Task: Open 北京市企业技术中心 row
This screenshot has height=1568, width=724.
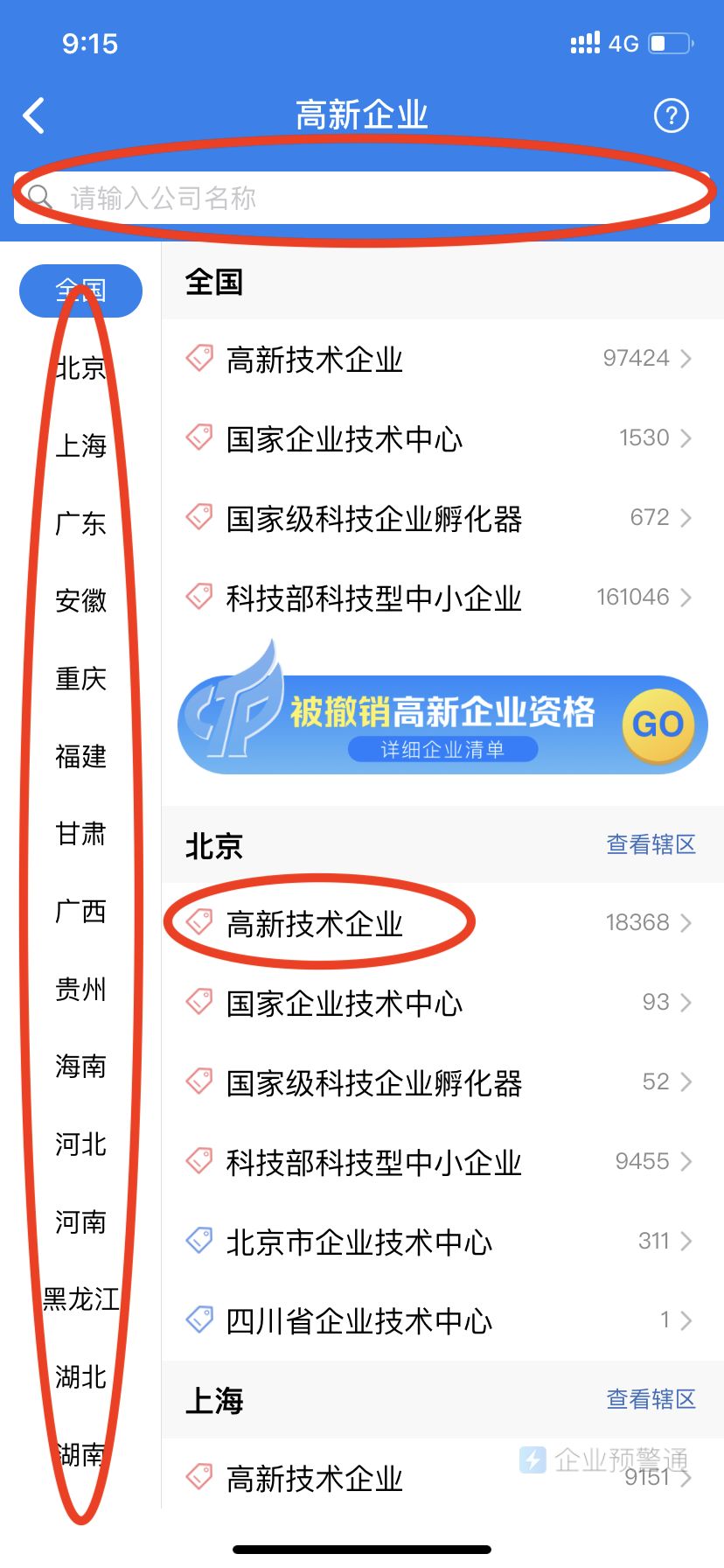Action: 437,1242
